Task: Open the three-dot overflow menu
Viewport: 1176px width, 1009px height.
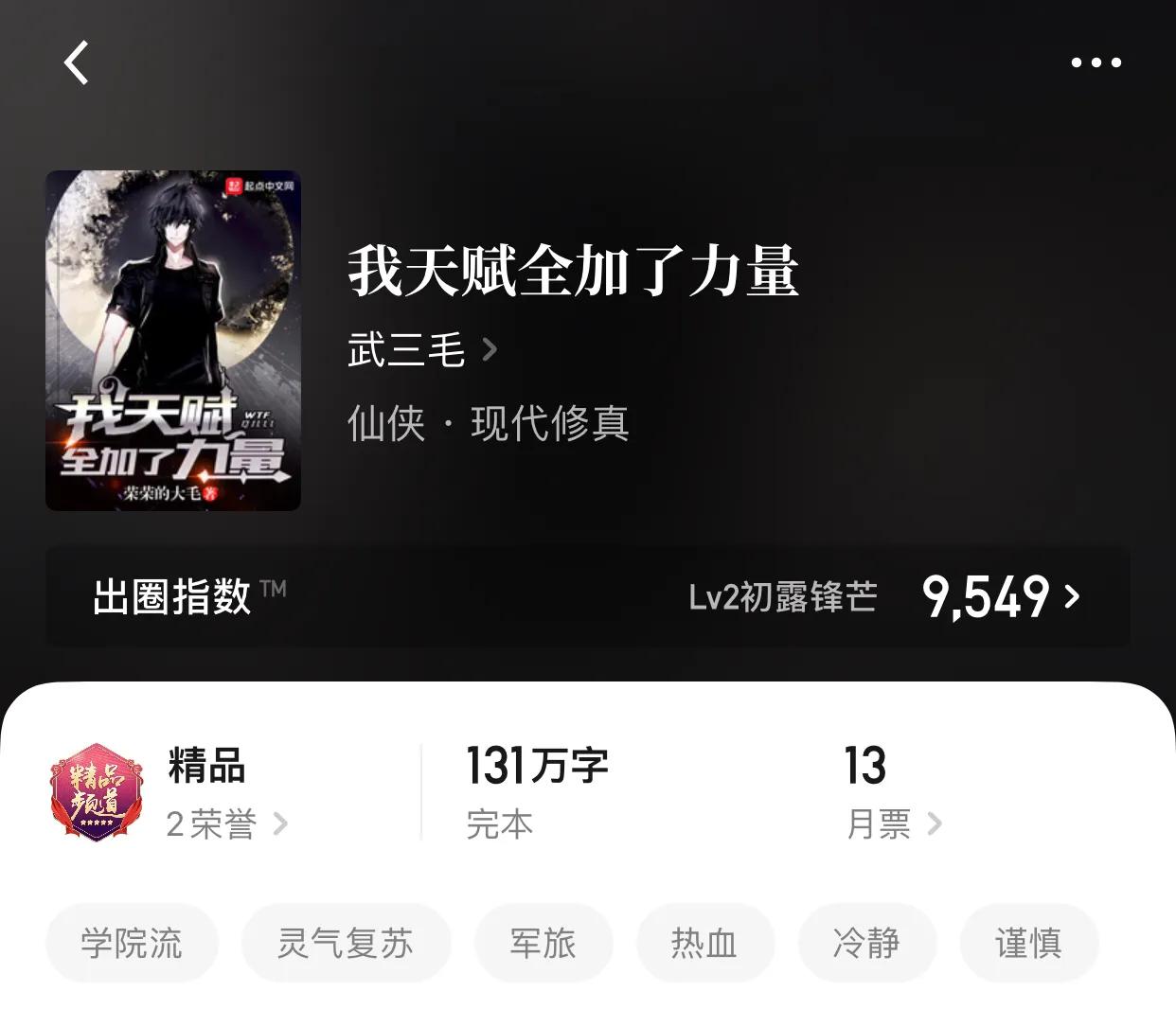Action: (1096, 63)
